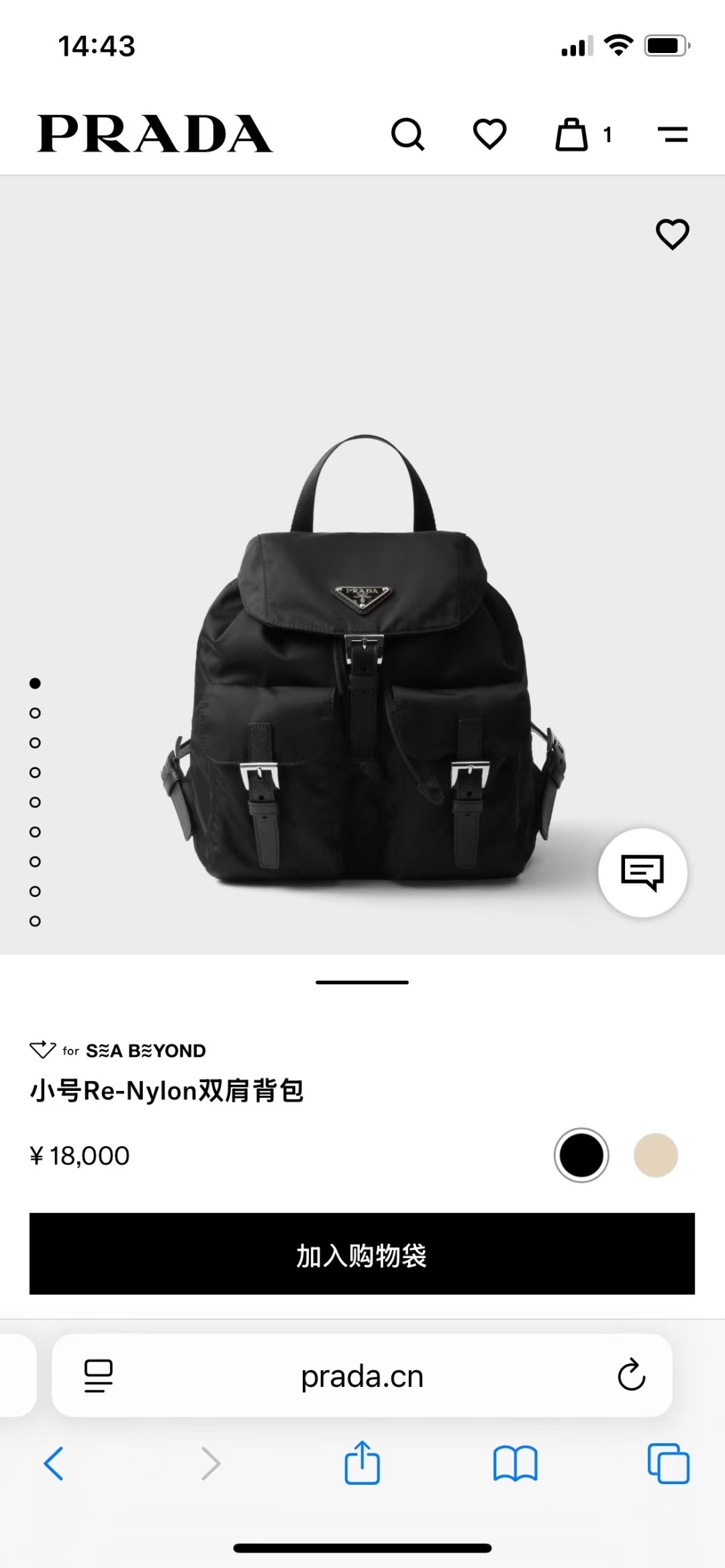This screenshot has width=725, height=1568.
Task: Tap 加入购物袋 to add to bag
Action: 362,1253
